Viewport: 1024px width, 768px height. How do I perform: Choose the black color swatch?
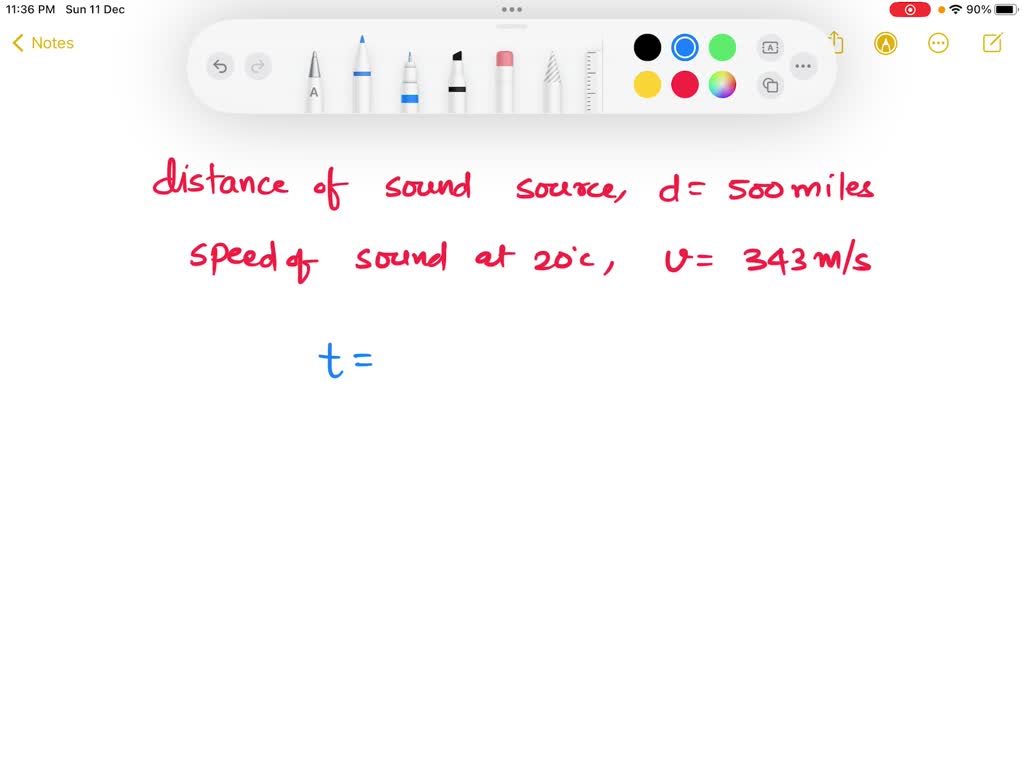(x=647, y=47)
